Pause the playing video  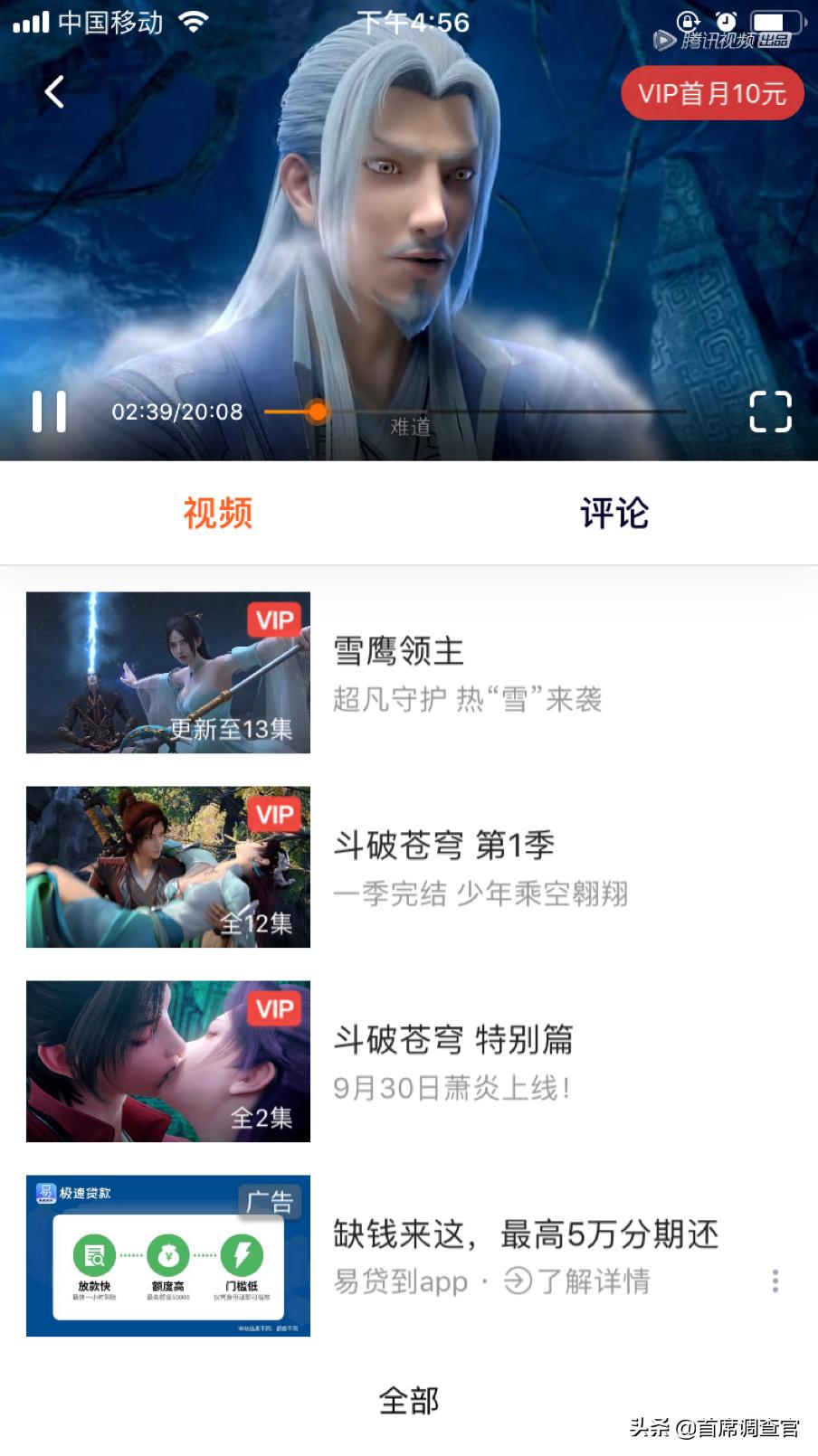52,412
